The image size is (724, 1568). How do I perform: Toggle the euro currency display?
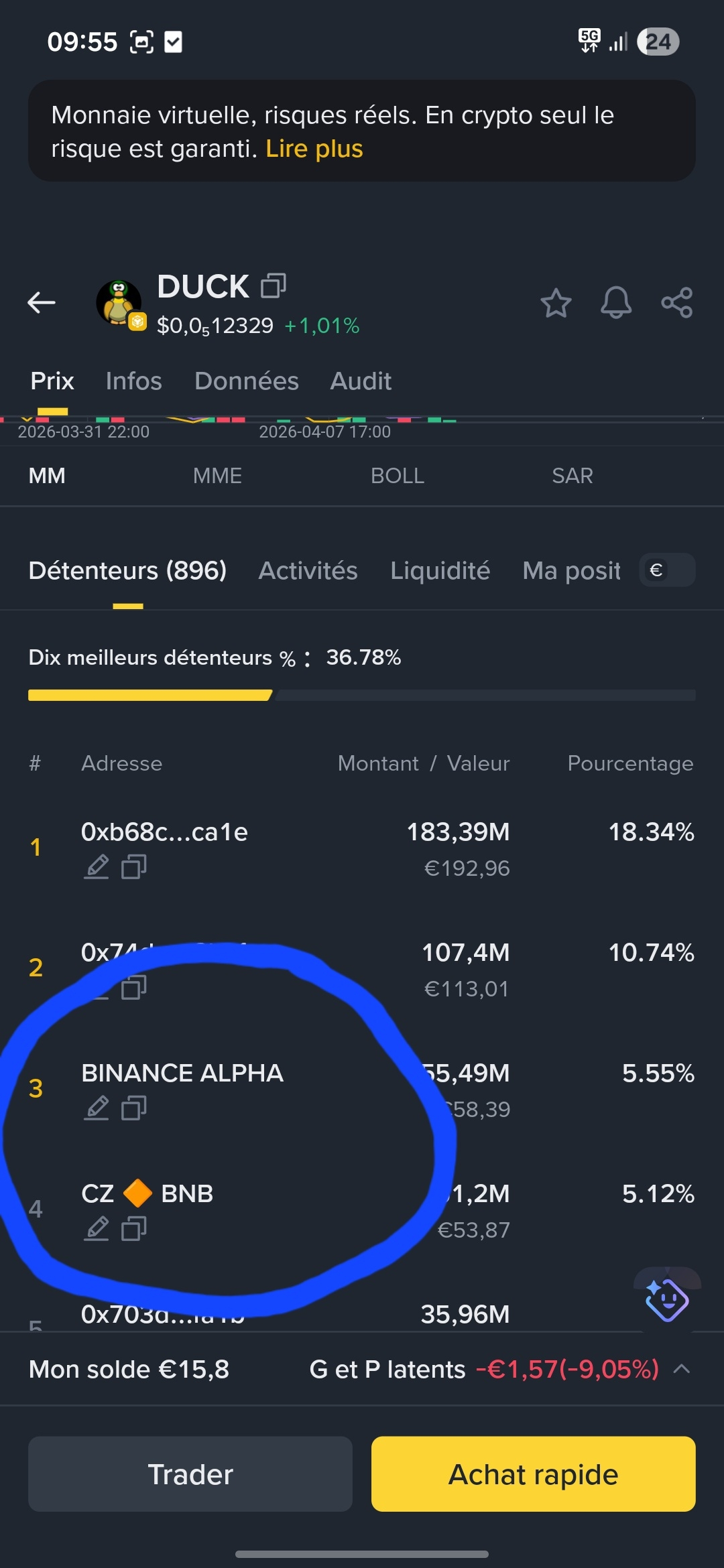click(x=666, y=570)
